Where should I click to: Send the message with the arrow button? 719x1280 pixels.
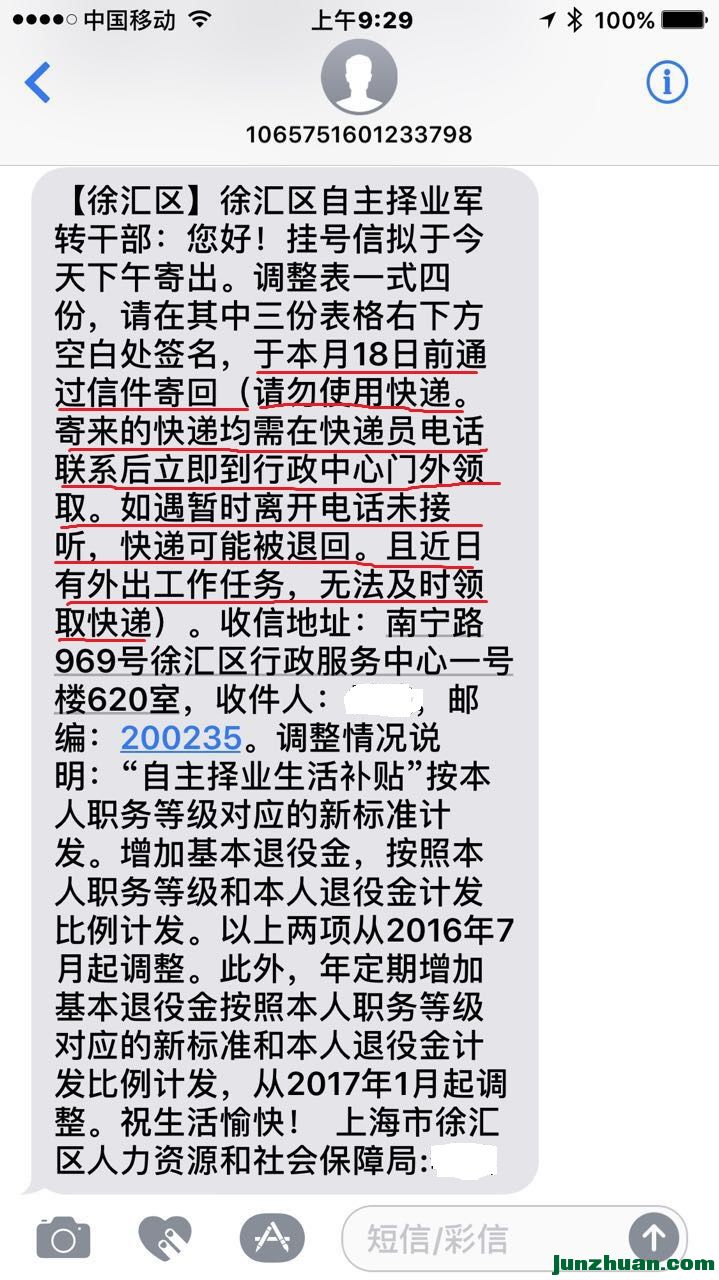point(654,1238)
